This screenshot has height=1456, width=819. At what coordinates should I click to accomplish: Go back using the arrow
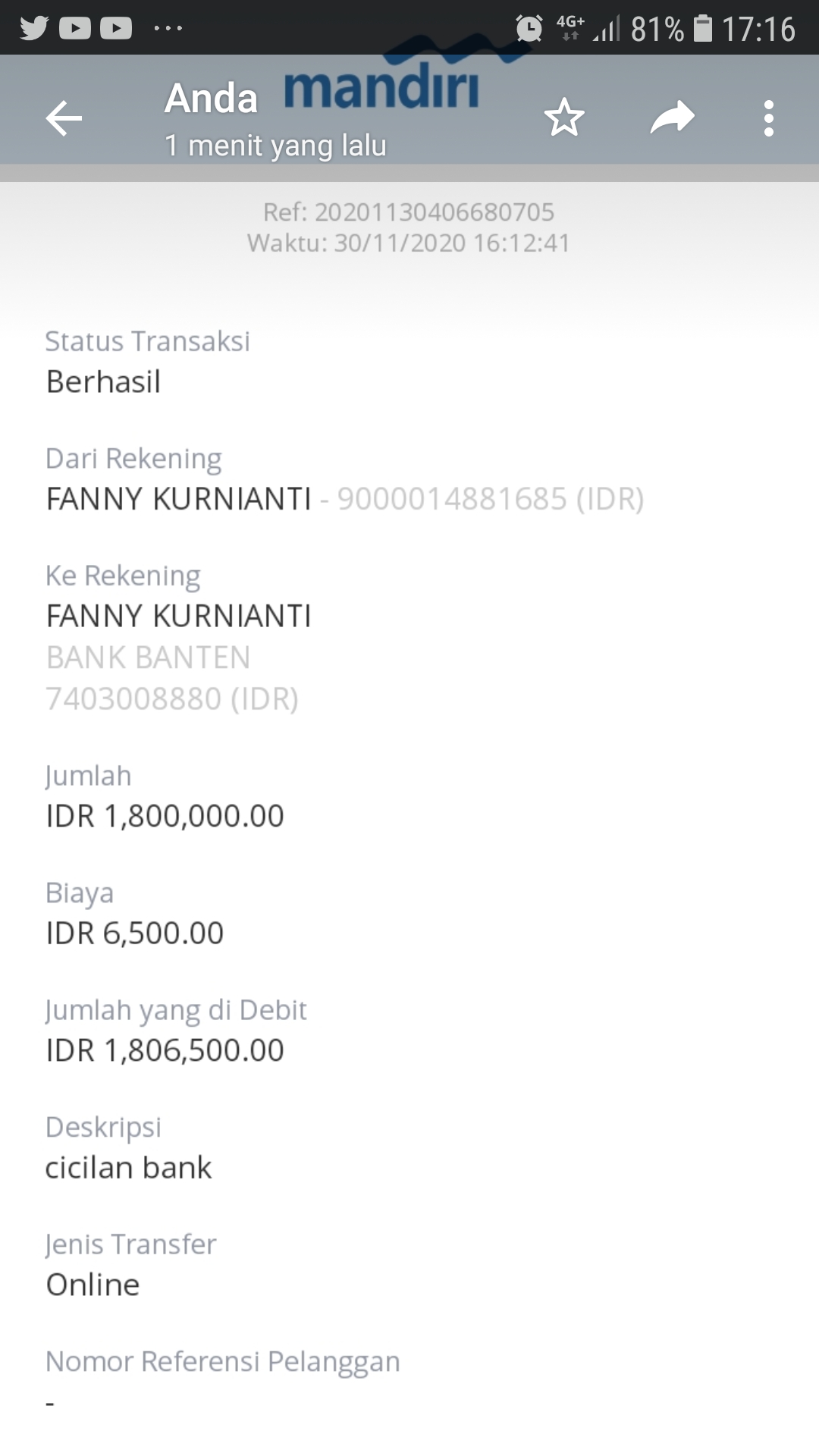coord(64,118)
